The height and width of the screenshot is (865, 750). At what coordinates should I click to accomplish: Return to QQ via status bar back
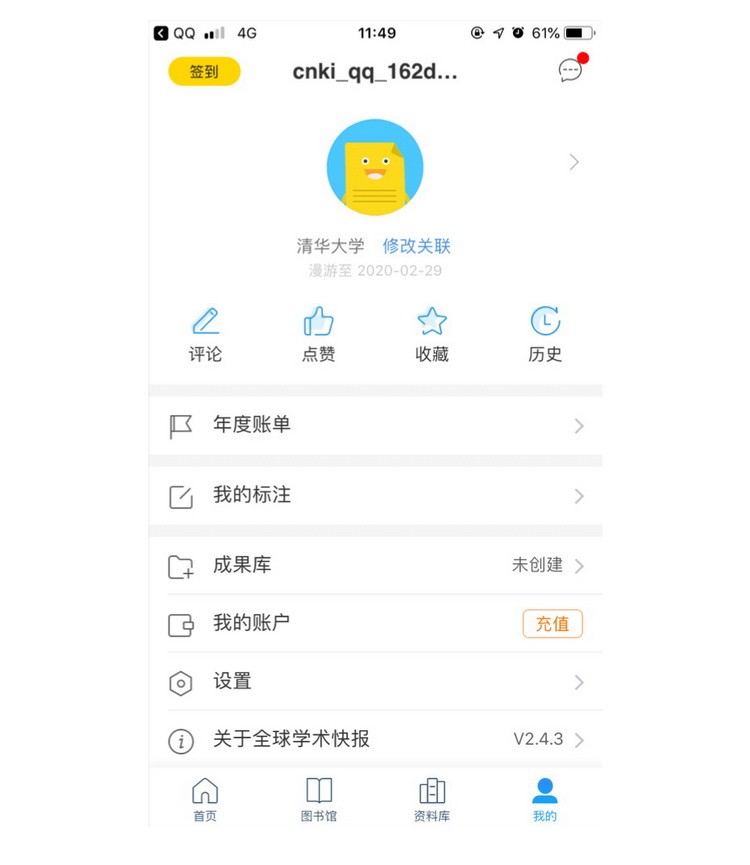[175, 33]
